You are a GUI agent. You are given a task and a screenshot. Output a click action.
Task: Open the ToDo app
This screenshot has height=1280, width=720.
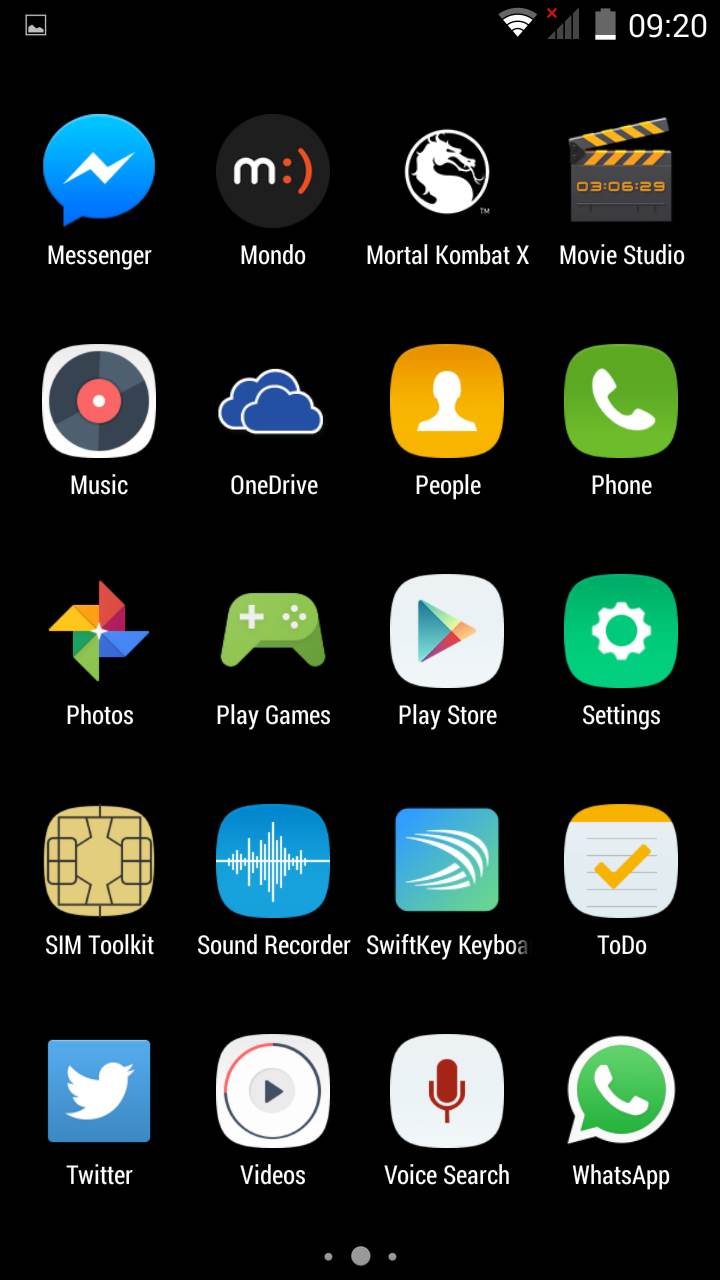coord(621,862)
